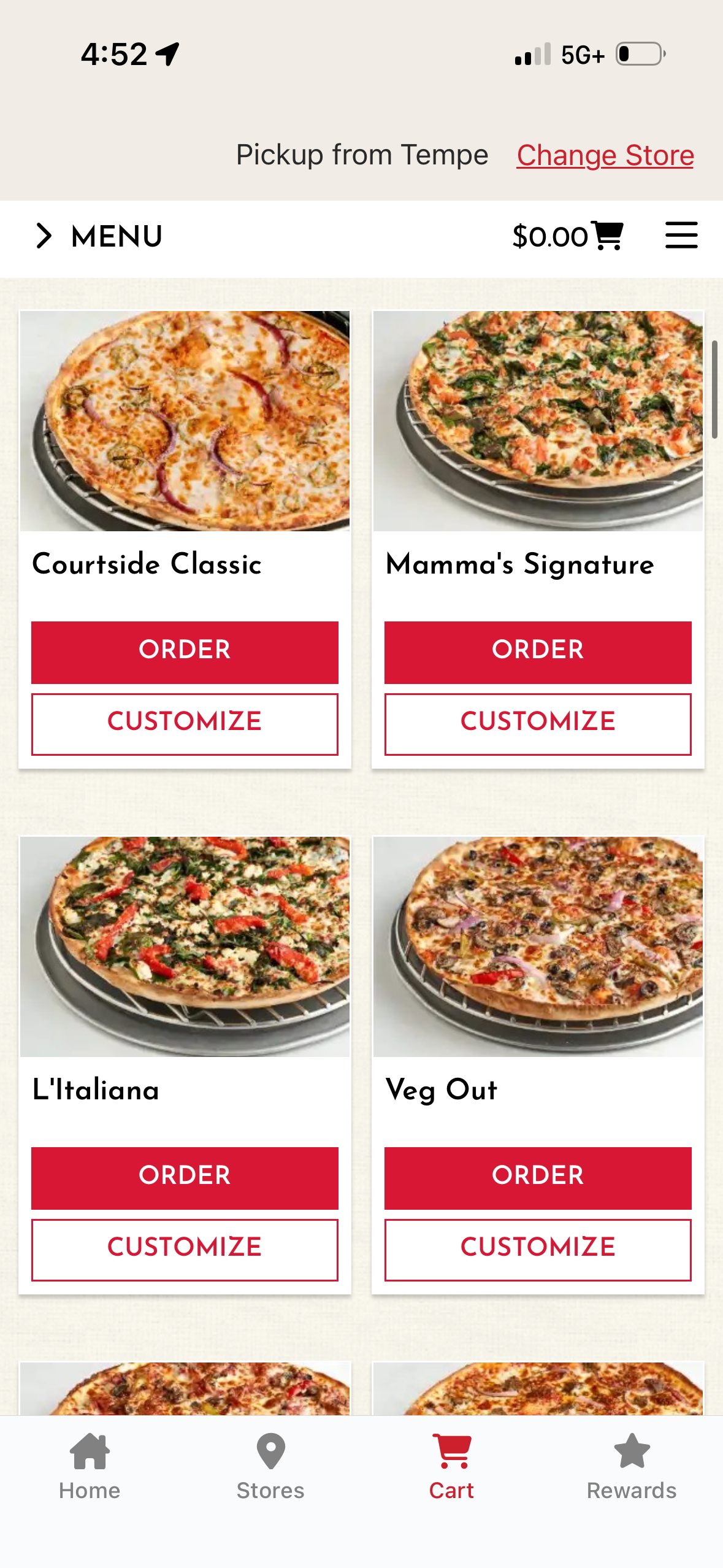This screenshot has width=723, height=1568.
Task: Customize the Veg Out pizza
Action: point(538,1249)
